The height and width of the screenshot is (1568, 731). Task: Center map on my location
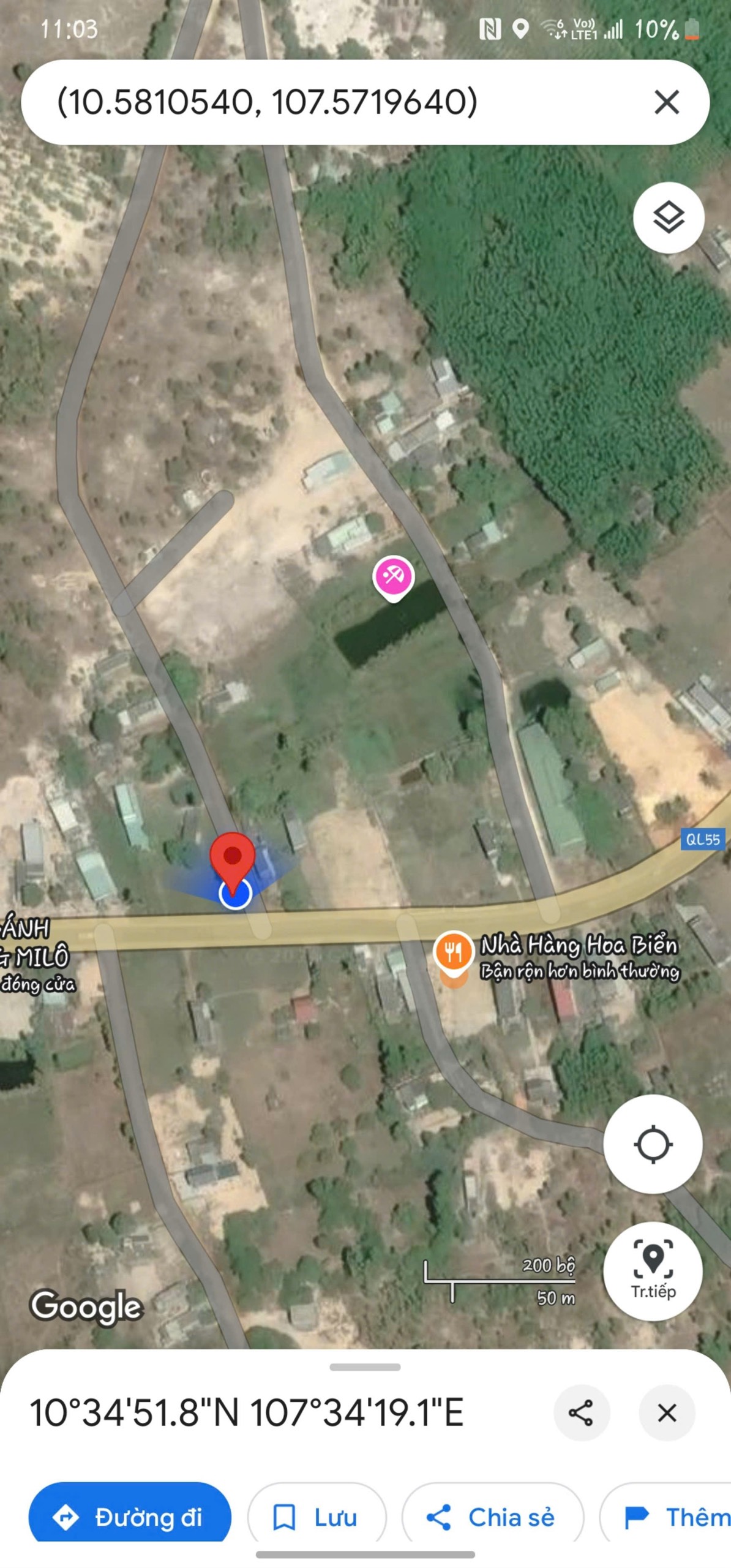(653, 1144)
